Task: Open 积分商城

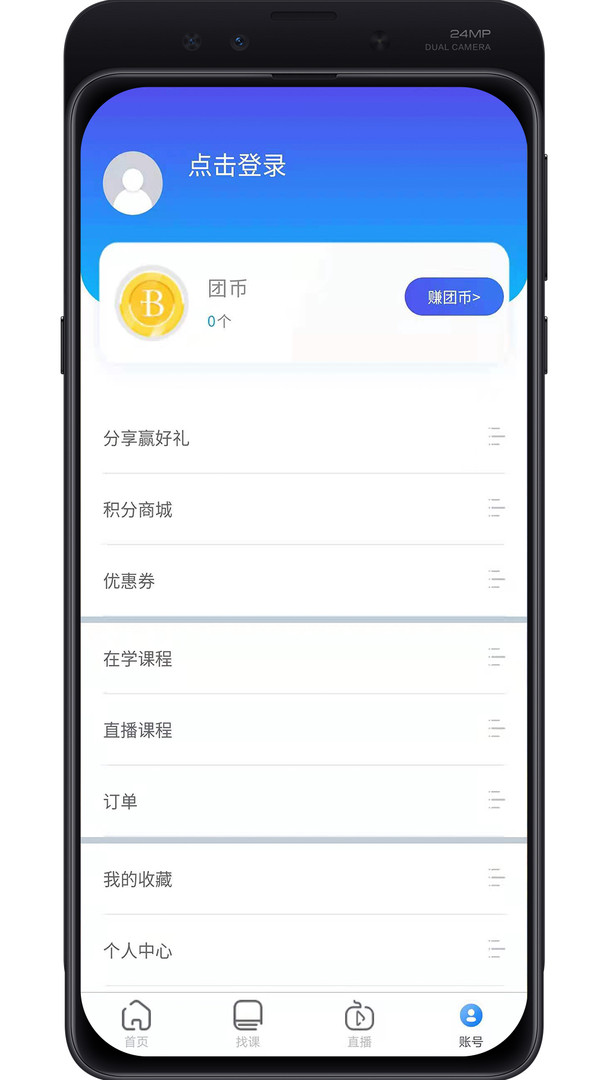Action: pyautogui.click(x=304, y=510)
